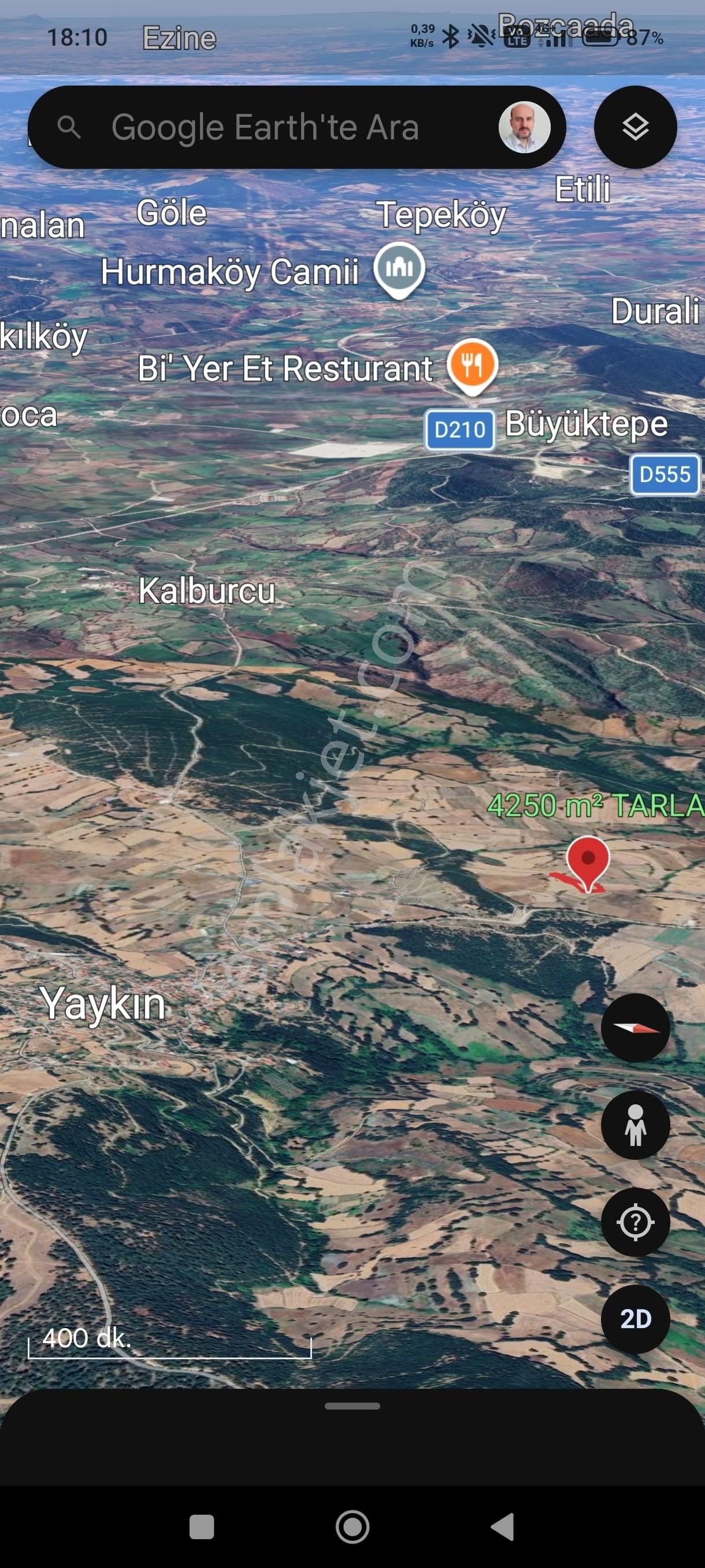Activate Pegman for Street View

[x=635, y=1126]
